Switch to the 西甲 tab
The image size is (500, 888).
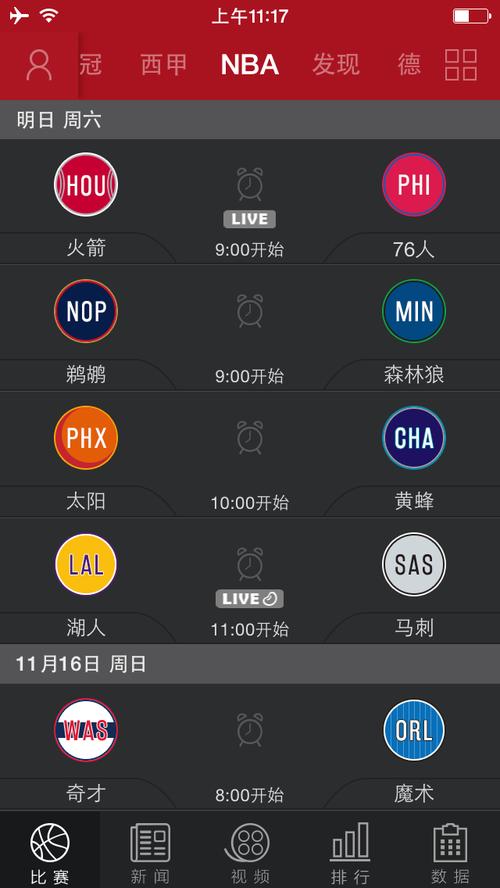point(163,65)
